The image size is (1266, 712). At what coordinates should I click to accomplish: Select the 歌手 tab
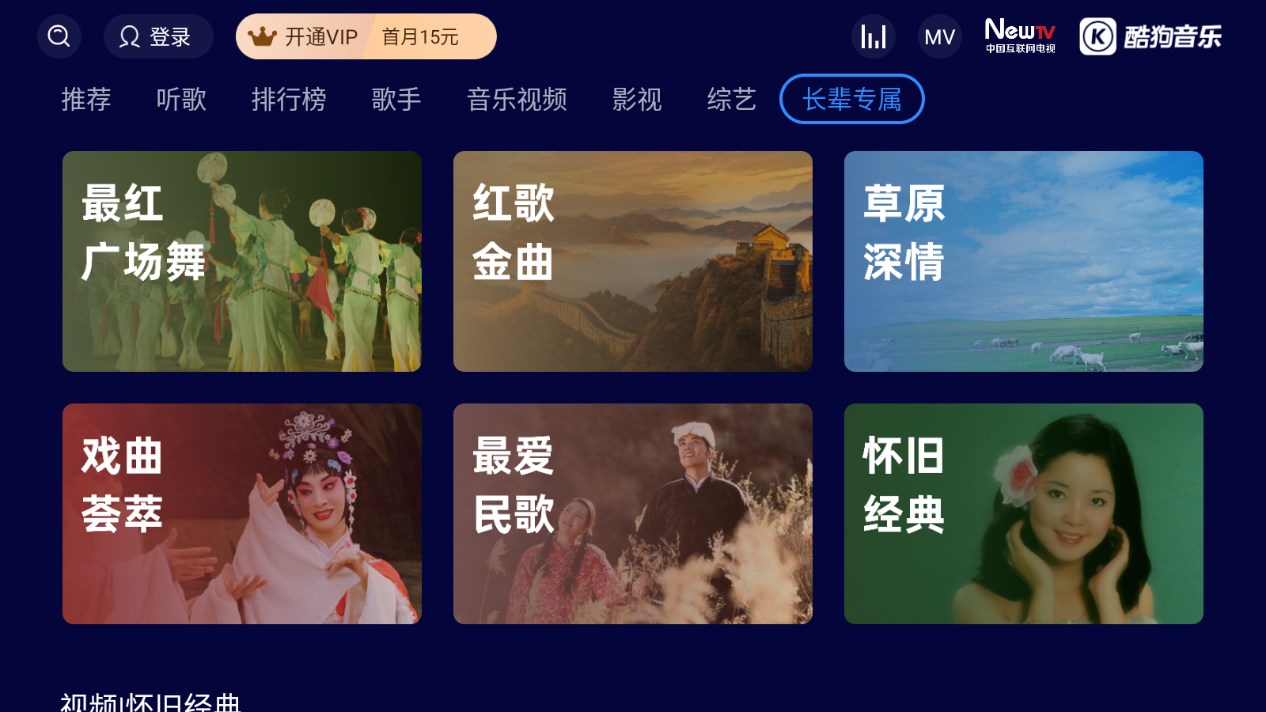pos(396,99)
